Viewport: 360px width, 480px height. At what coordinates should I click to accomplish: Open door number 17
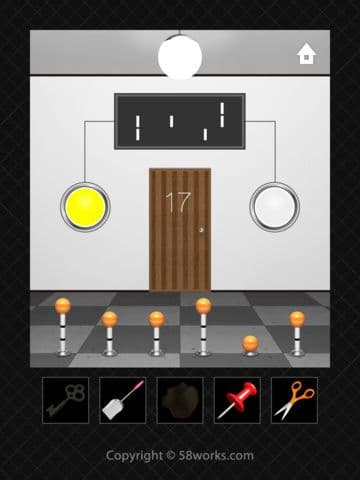(180, 230)
